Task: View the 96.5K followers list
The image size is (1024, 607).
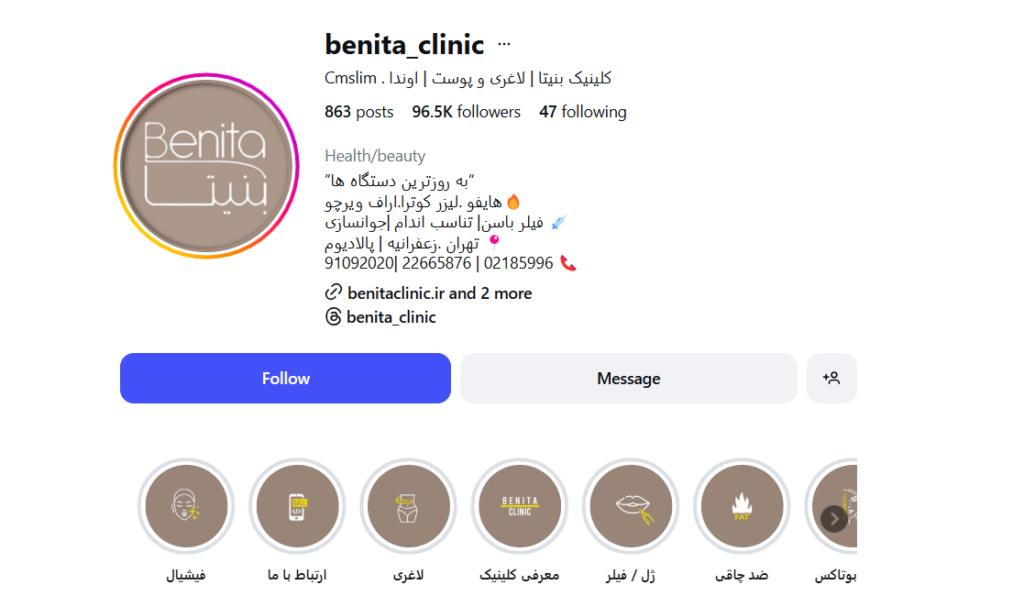Action: click(x=466, y=112)
